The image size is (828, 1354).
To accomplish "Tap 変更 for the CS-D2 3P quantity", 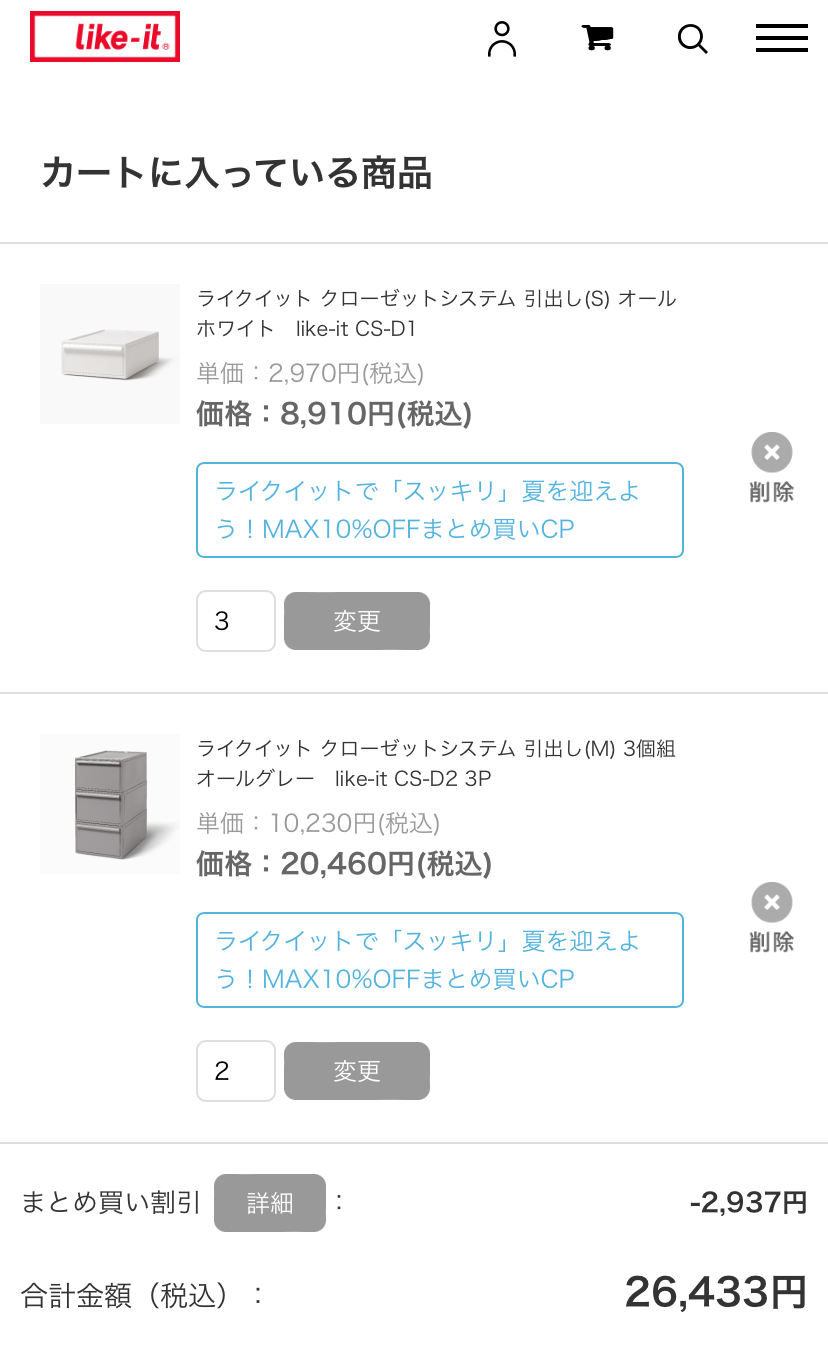I will (x=357, y=1071).
